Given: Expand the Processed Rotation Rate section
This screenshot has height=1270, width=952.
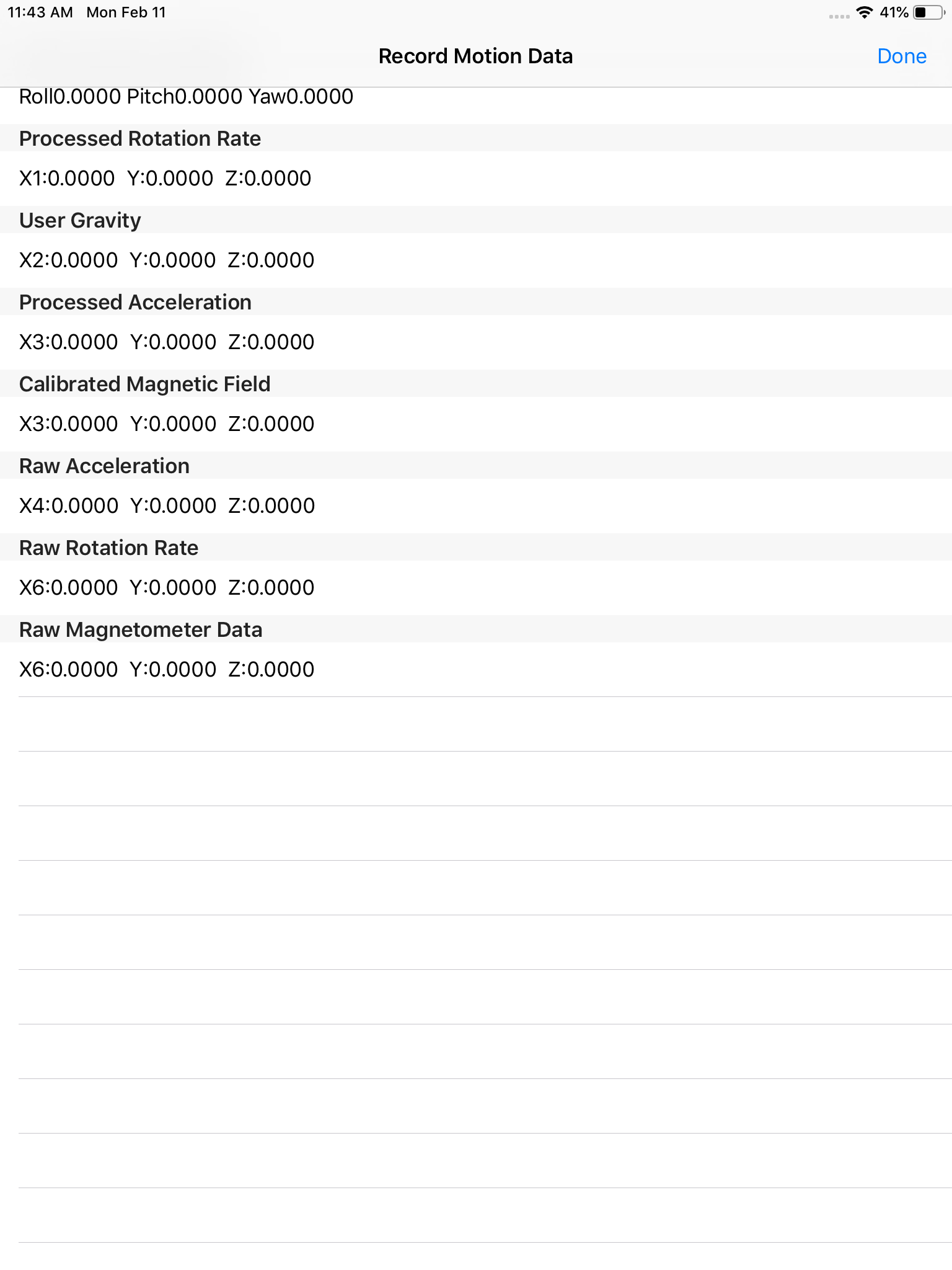Looking at the screenshot, I should click(139, 138).
